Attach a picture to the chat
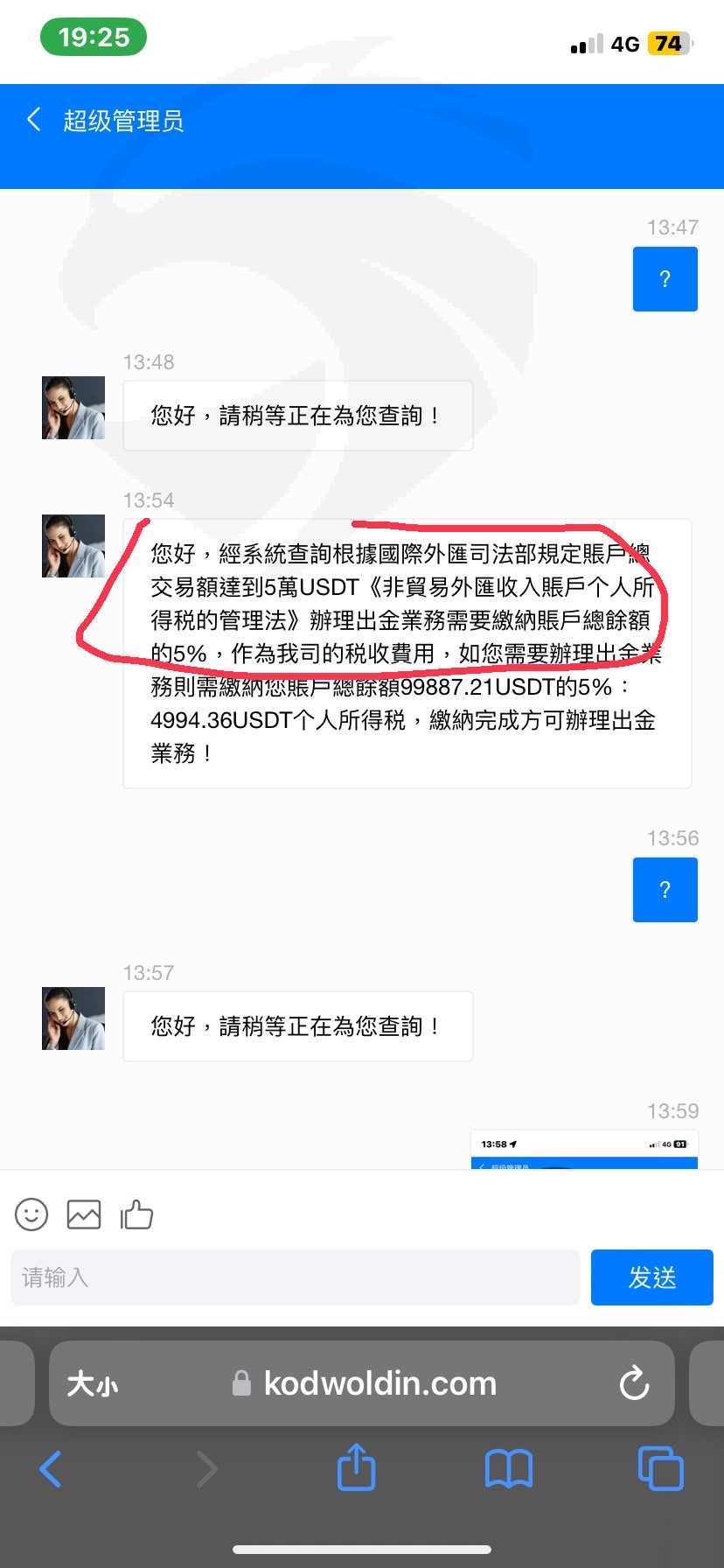Screen dimensions: 724x1568 [84, 1214]
